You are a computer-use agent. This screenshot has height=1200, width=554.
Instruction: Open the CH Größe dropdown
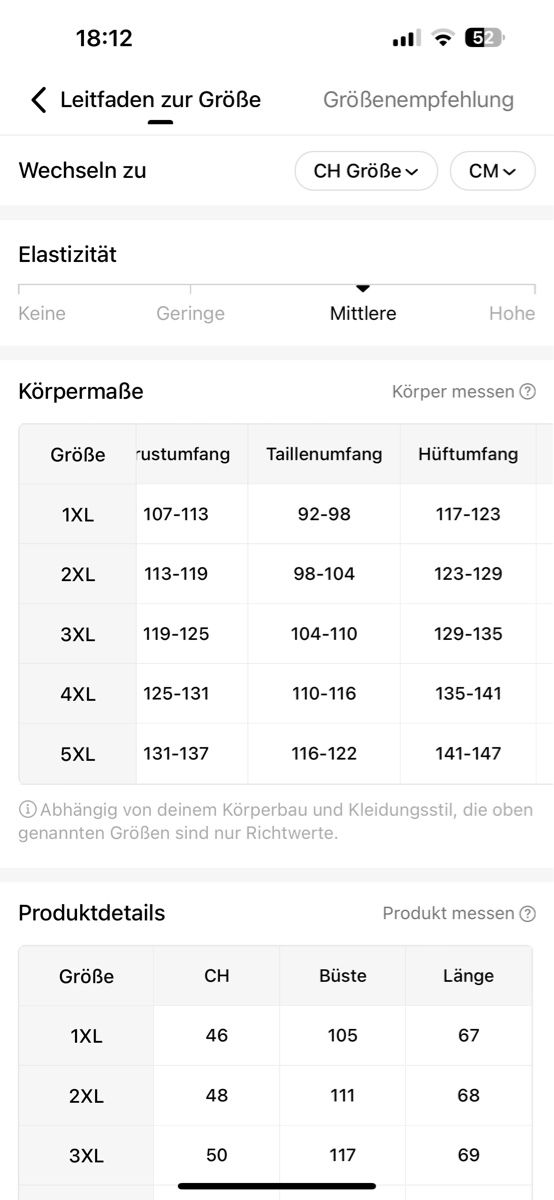pyautogui.click(x=366, y=171)
